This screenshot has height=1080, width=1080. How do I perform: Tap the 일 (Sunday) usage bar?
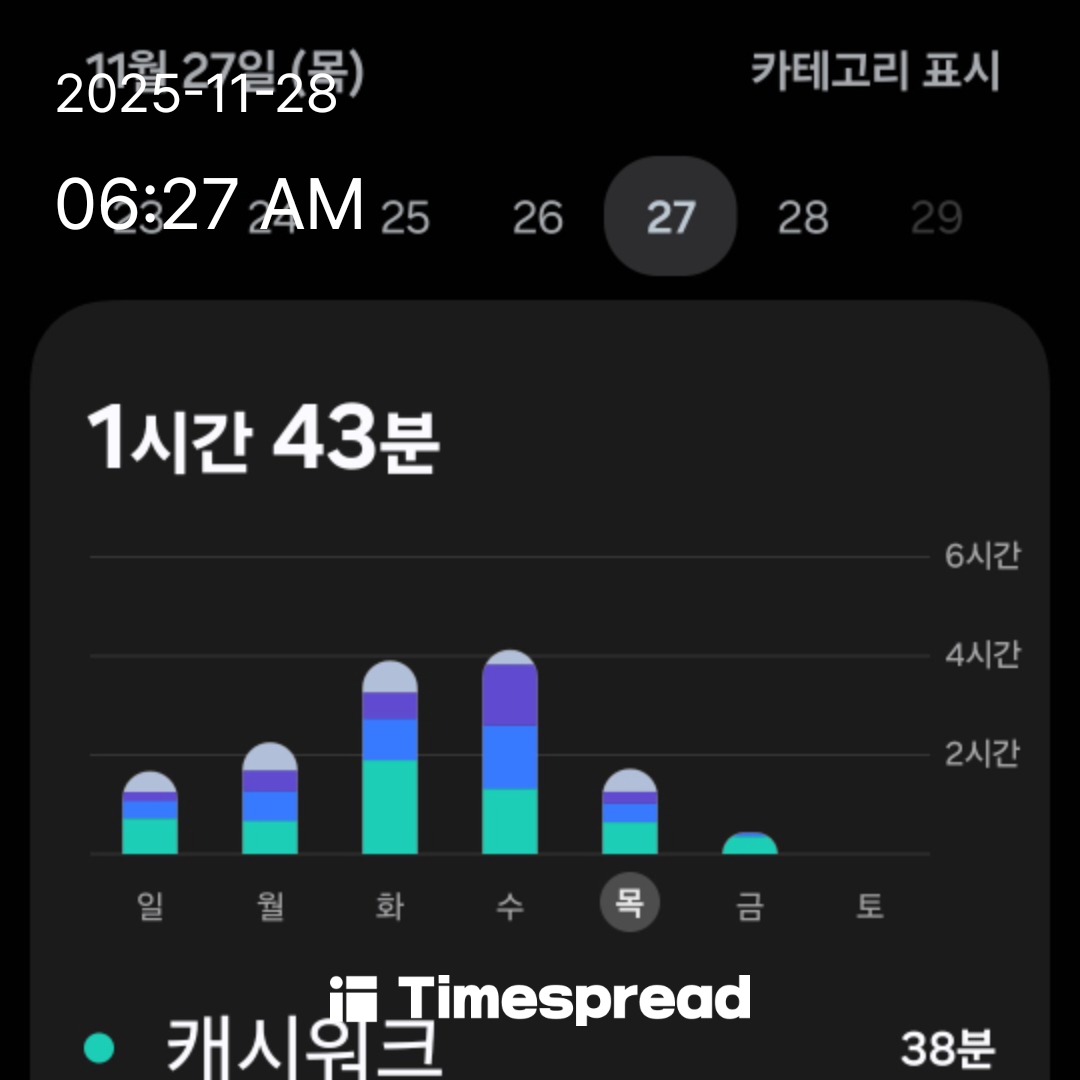150,814
